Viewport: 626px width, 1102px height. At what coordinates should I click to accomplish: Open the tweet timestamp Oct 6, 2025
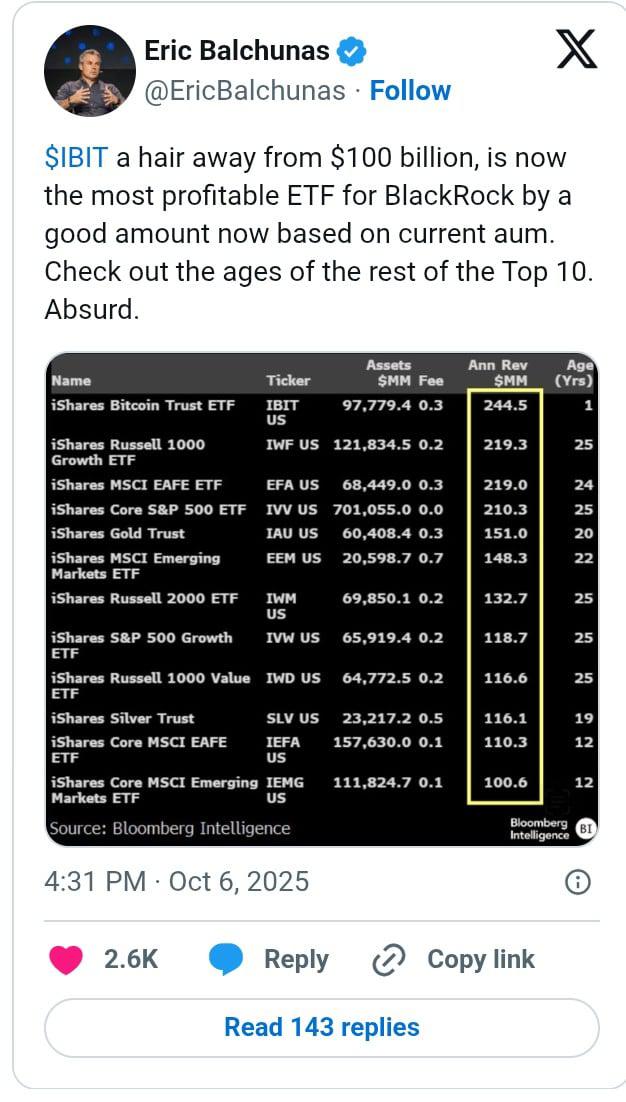click(x=177, y=881)
